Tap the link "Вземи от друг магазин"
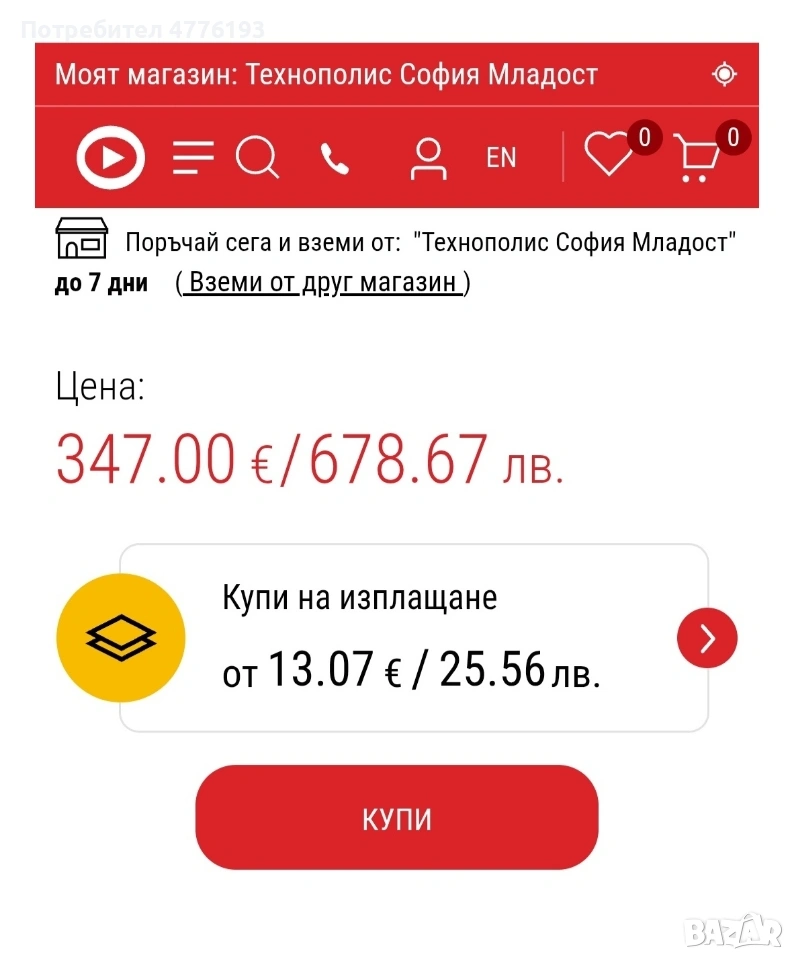This screenshot has height=960, width=794. pyautogui.click(x=324, y=283)
